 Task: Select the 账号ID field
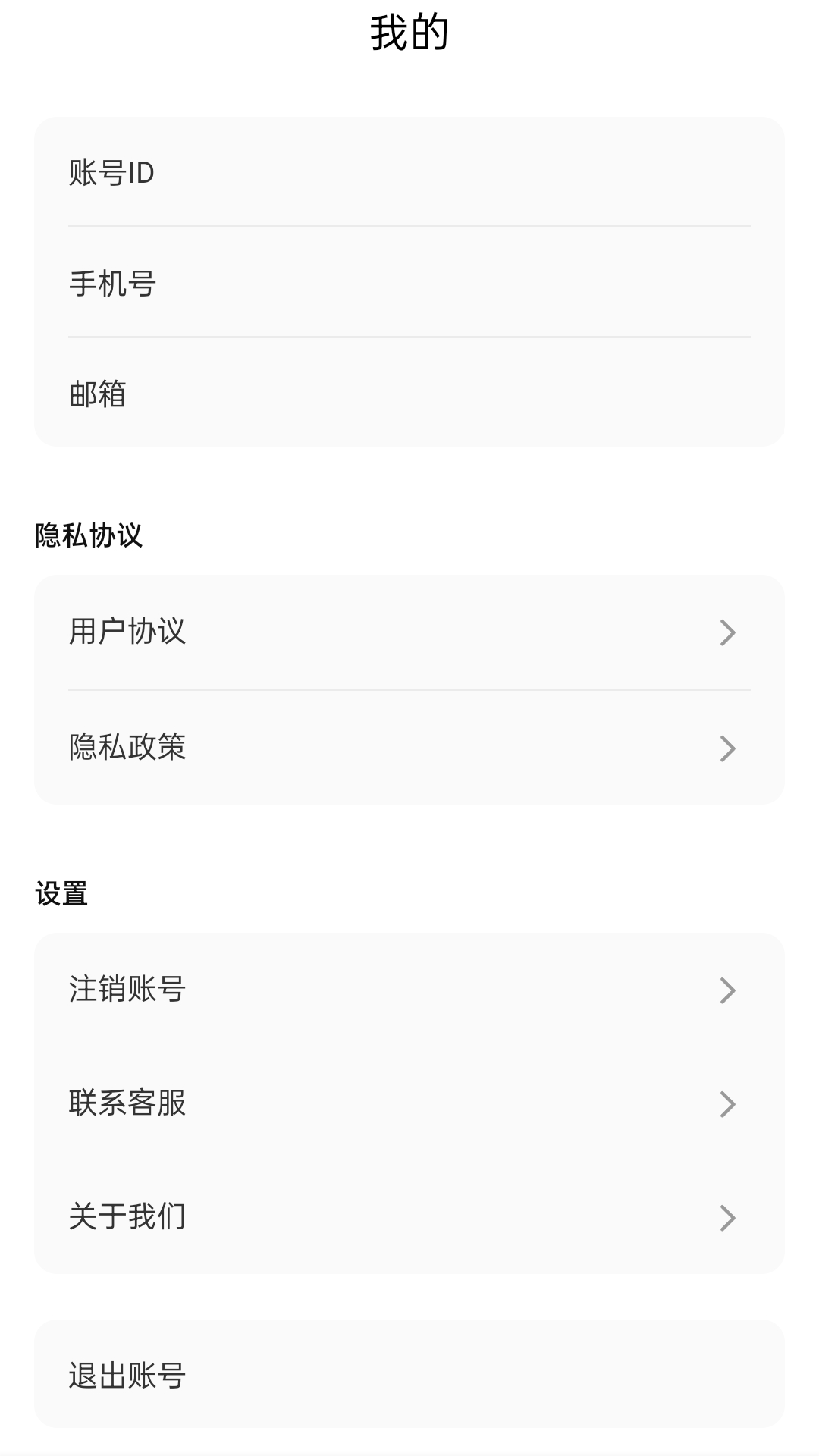pyautogui.click(x=111, y=173)
